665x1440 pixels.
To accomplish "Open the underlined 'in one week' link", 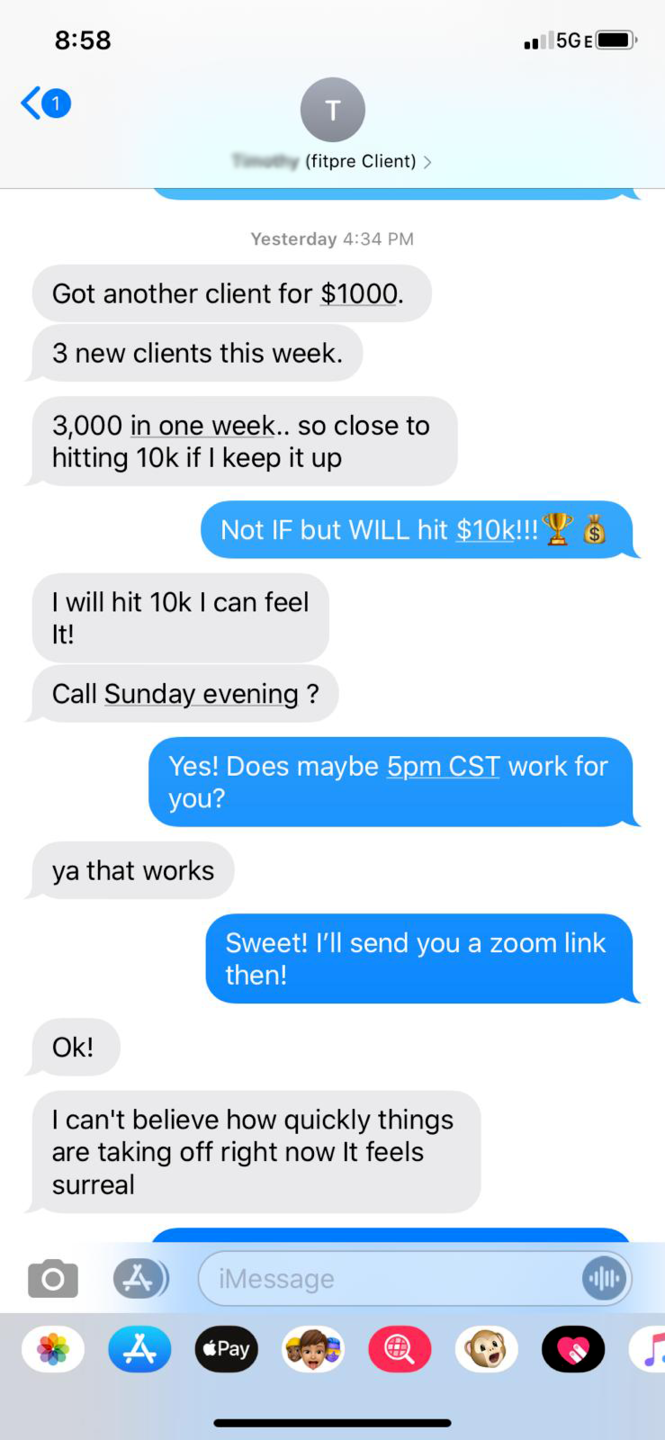I will tap(202, 426).
